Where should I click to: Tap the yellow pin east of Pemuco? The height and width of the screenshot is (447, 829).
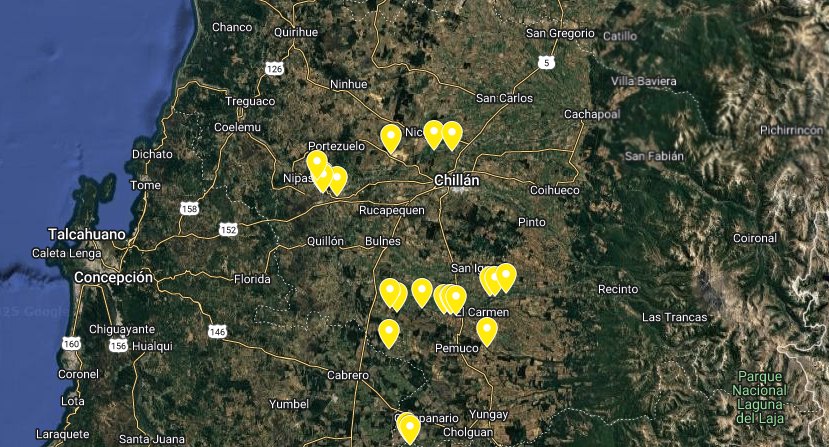click(486, 330)
